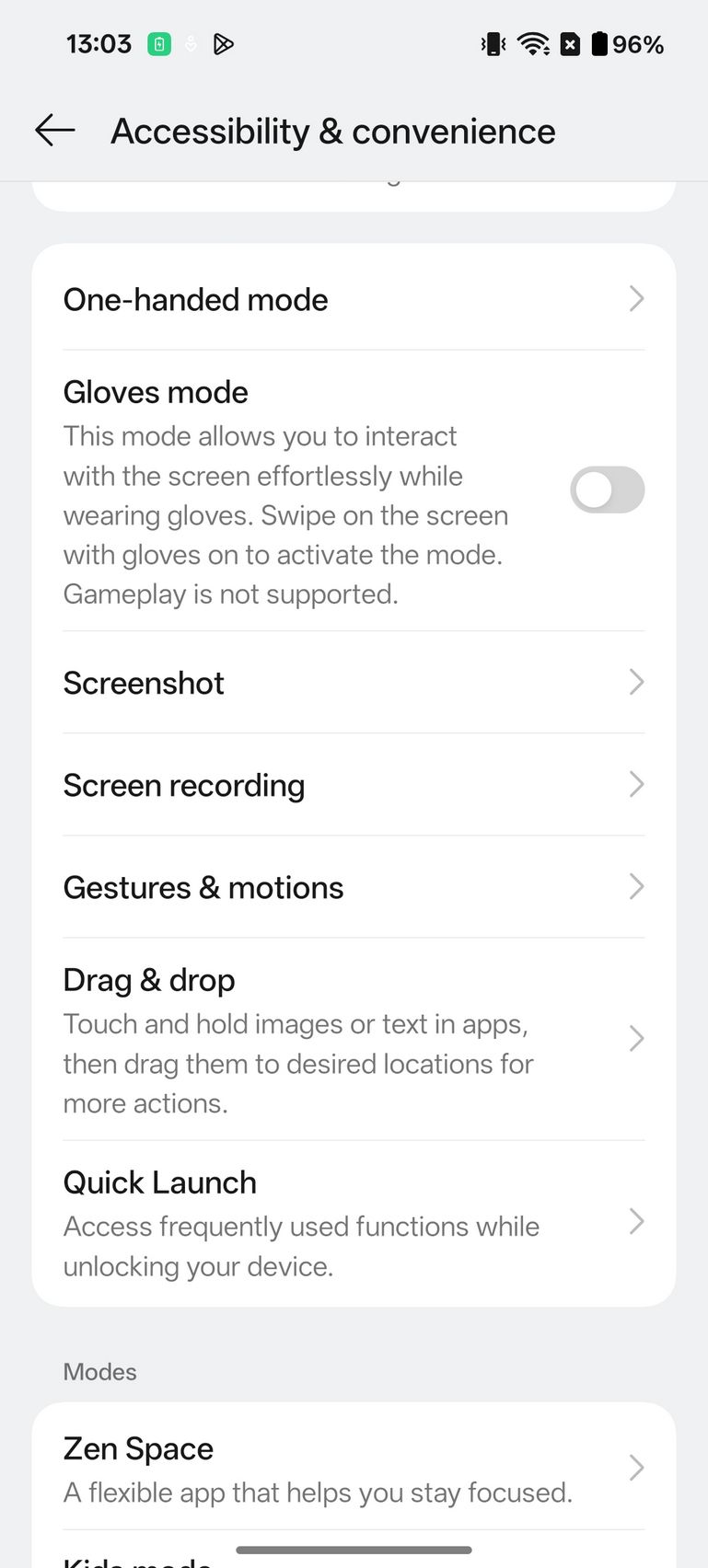Open One-handed mode settings
The height and width of the screenshot is (1568, 708).
point(354,299)
